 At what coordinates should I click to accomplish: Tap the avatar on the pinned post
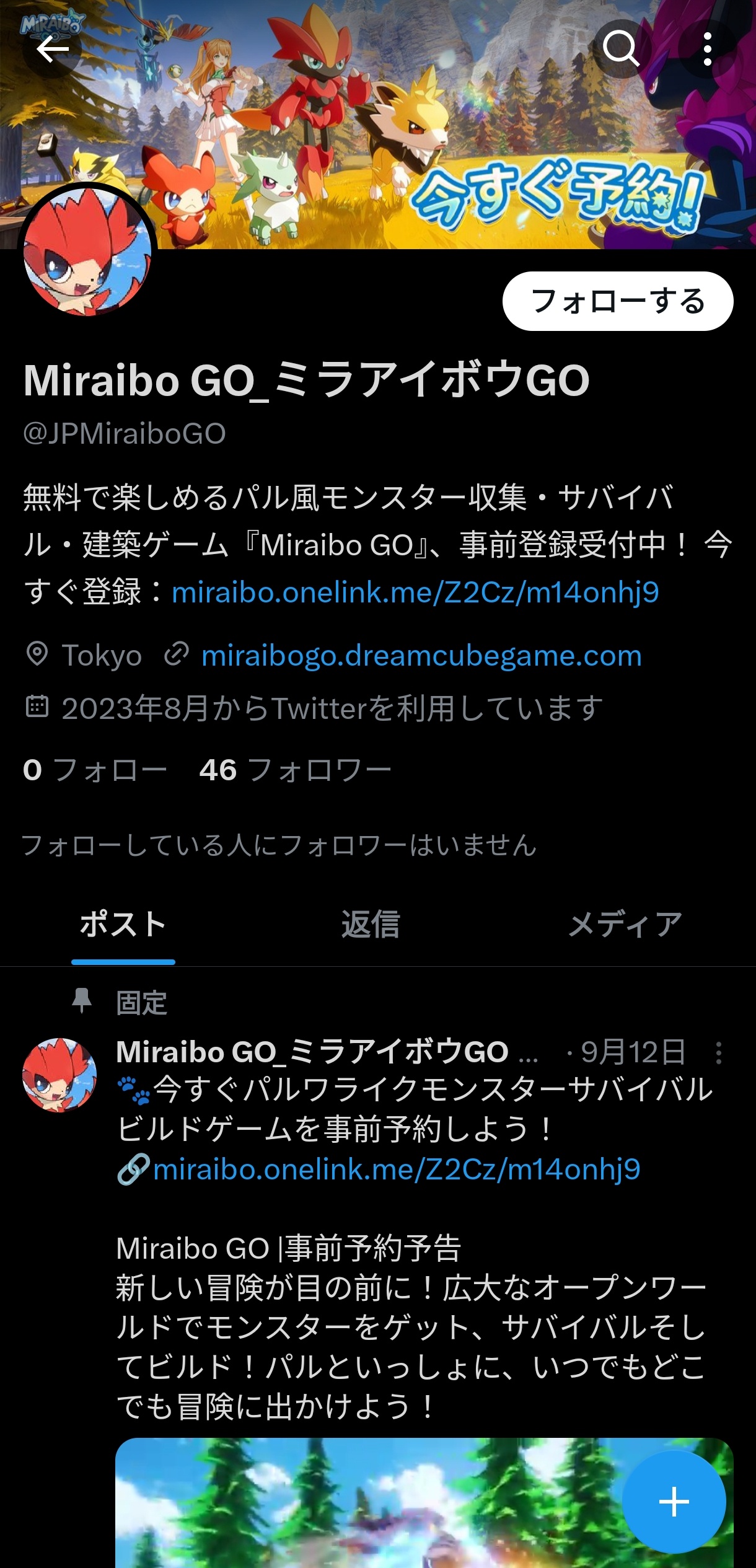click(59, 1075)
